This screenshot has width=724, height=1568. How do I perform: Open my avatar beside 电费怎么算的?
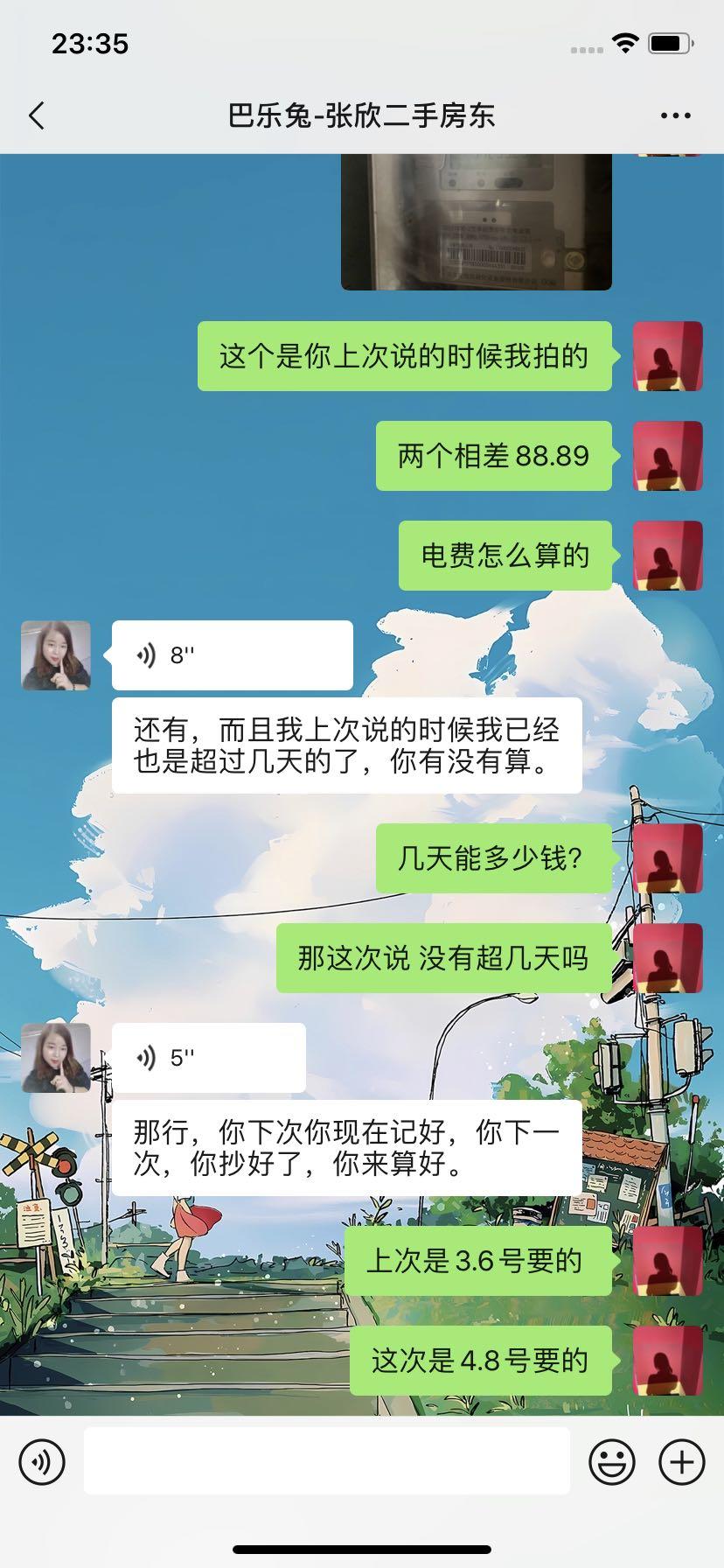coord(667,556)
